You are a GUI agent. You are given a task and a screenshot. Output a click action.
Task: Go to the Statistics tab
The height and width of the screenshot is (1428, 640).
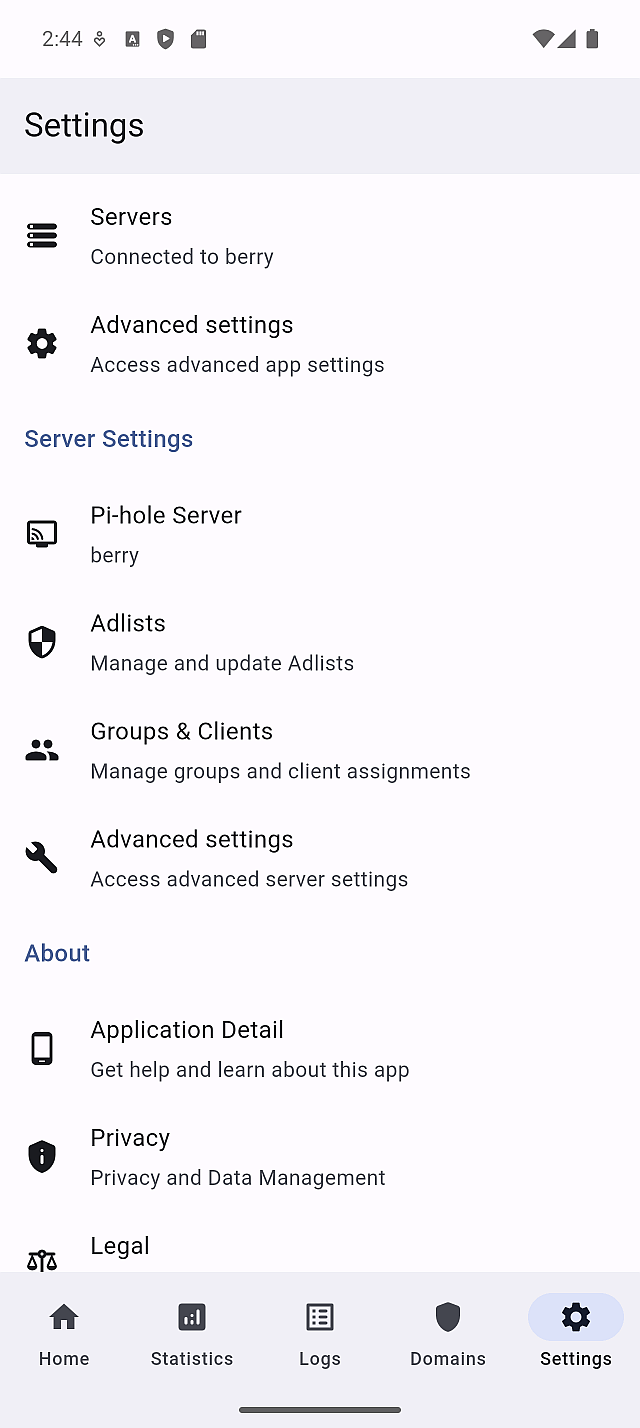click(x=192, y=1334)
